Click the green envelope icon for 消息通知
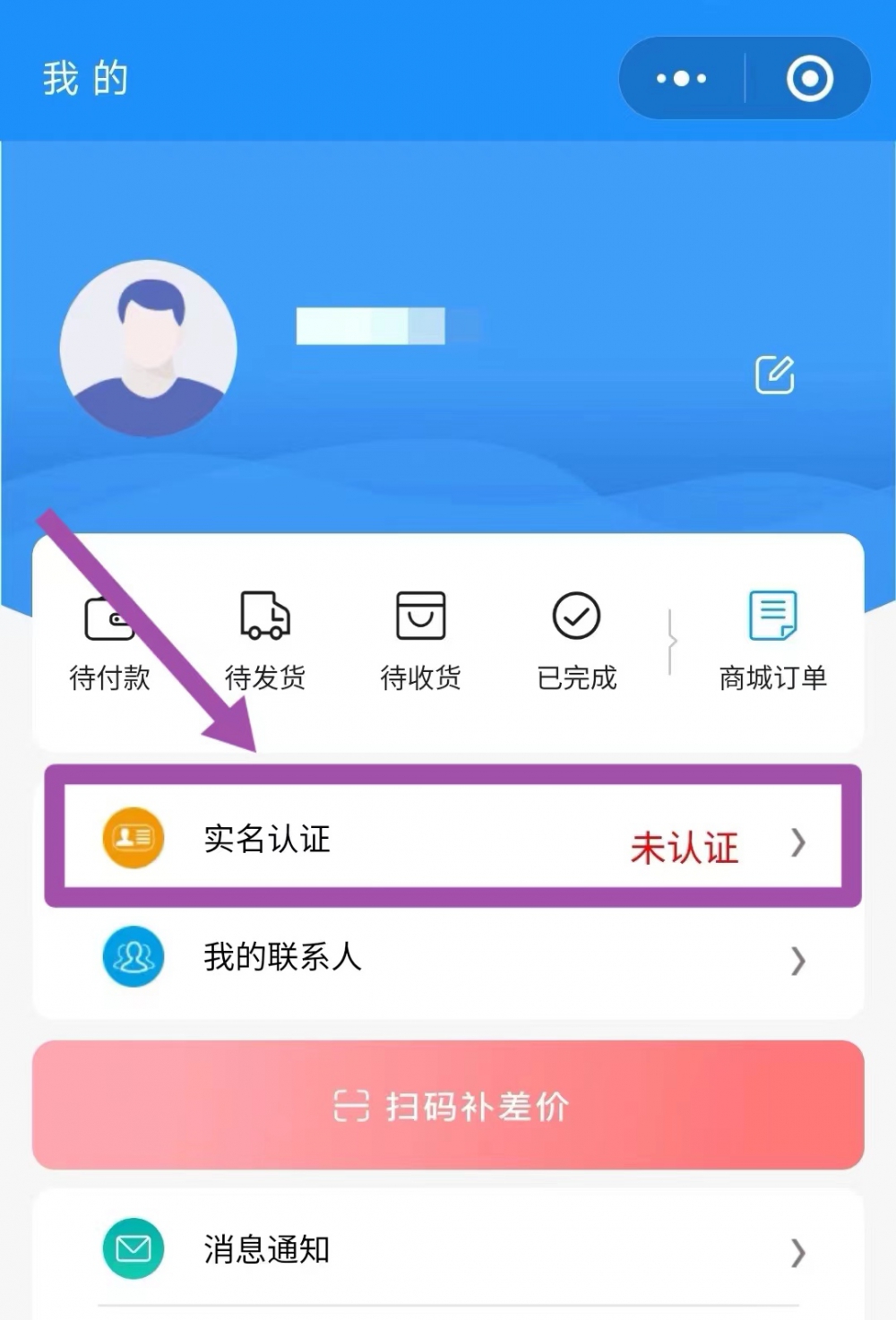 point(133,1250)
